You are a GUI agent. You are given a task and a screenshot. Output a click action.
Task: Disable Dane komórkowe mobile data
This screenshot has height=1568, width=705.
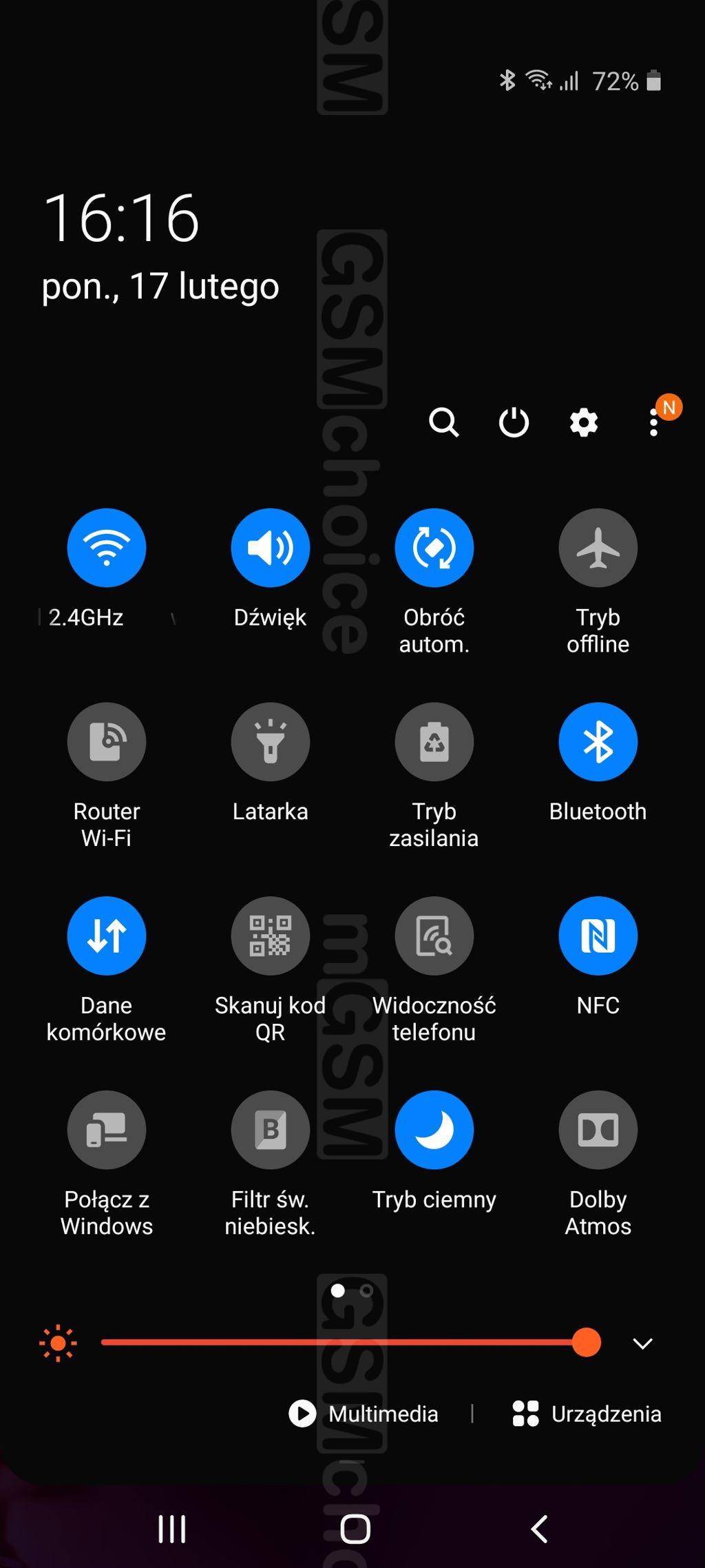[107, 936]
